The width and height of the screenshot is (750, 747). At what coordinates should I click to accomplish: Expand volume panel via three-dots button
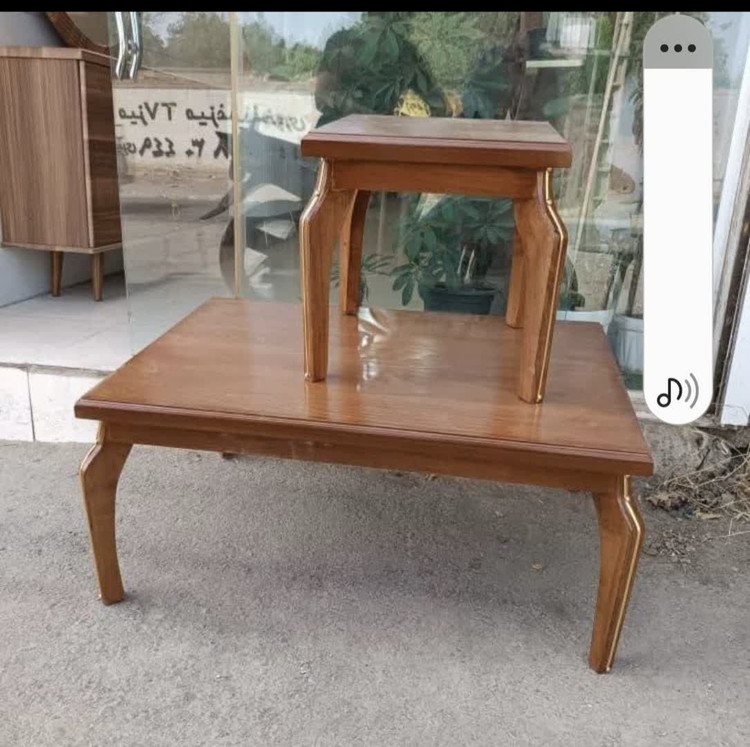pyautogui.click(x=678, y=47)
